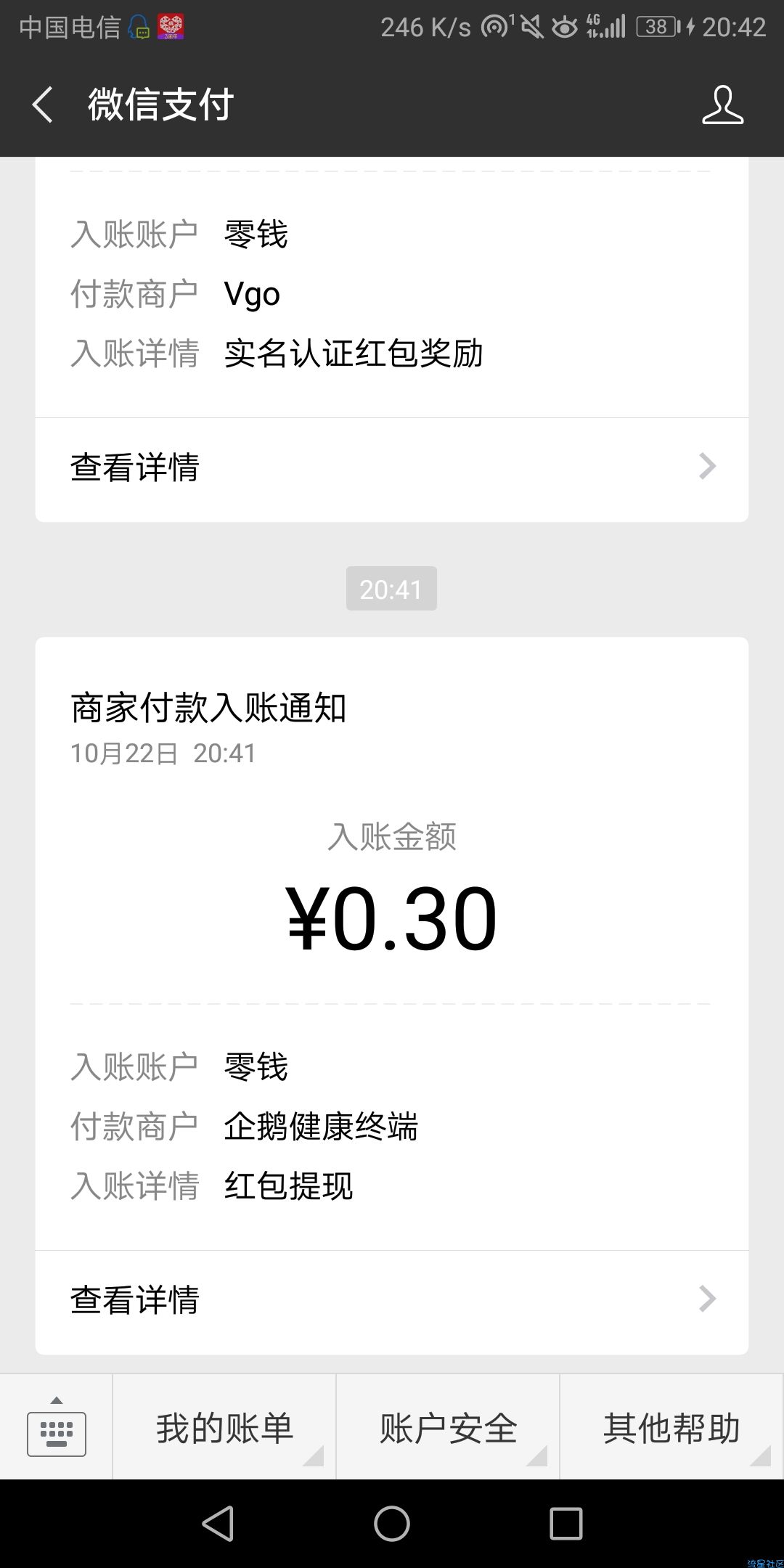Tap the system home button
The image size is (784, 1568).
(392, 1522)
